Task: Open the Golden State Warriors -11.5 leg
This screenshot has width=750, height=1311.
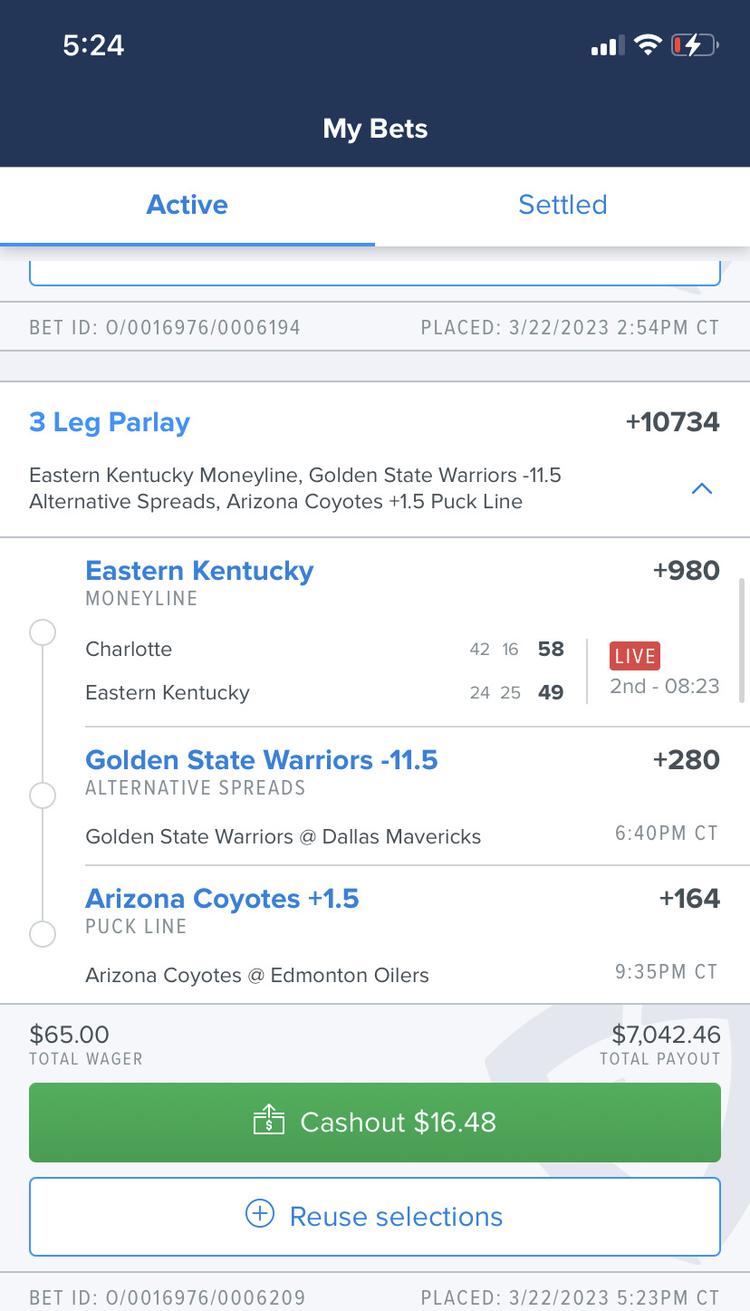Action: tap(262, 760)
